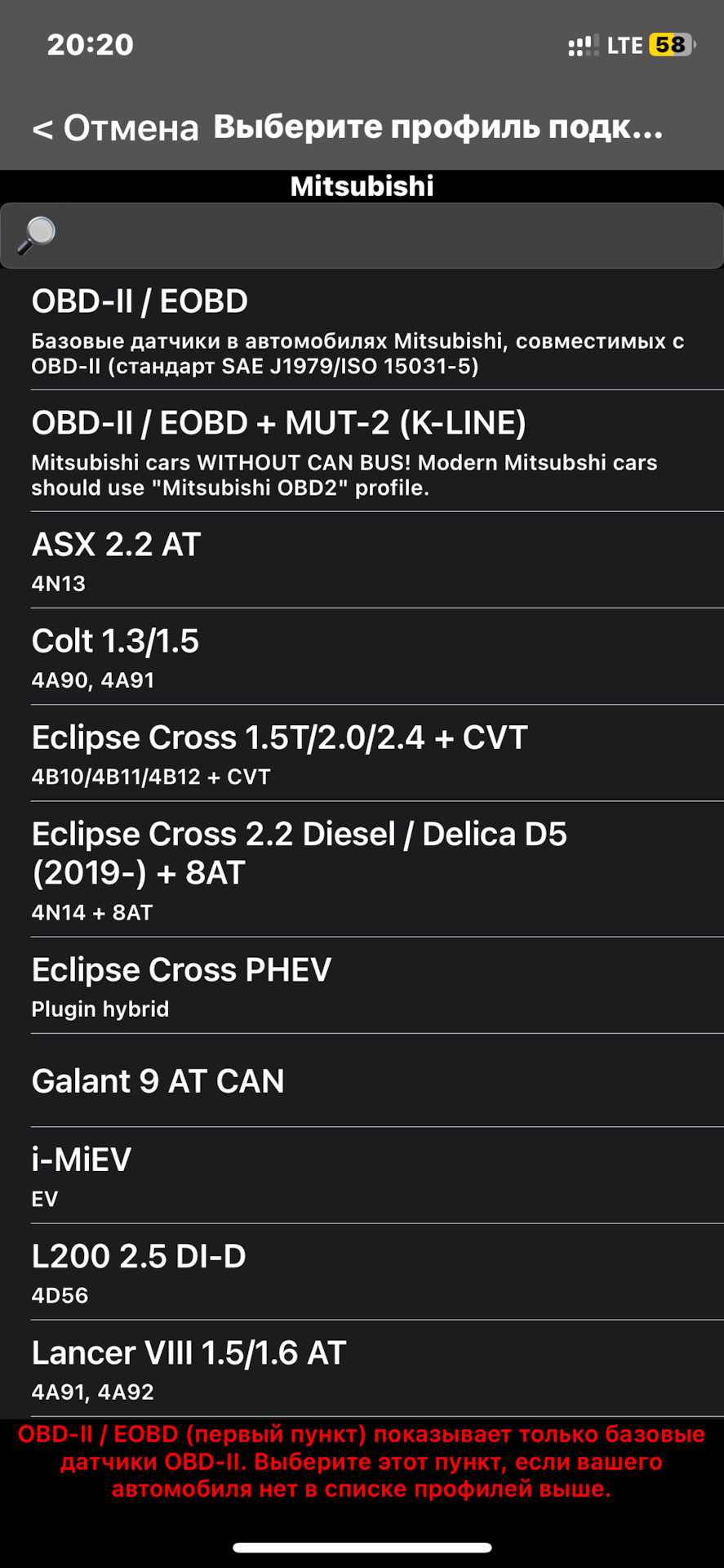Select the OBD-II / EOBD profile
Viewport: 724px width, 1568px height.
click(x=362, y=330)
